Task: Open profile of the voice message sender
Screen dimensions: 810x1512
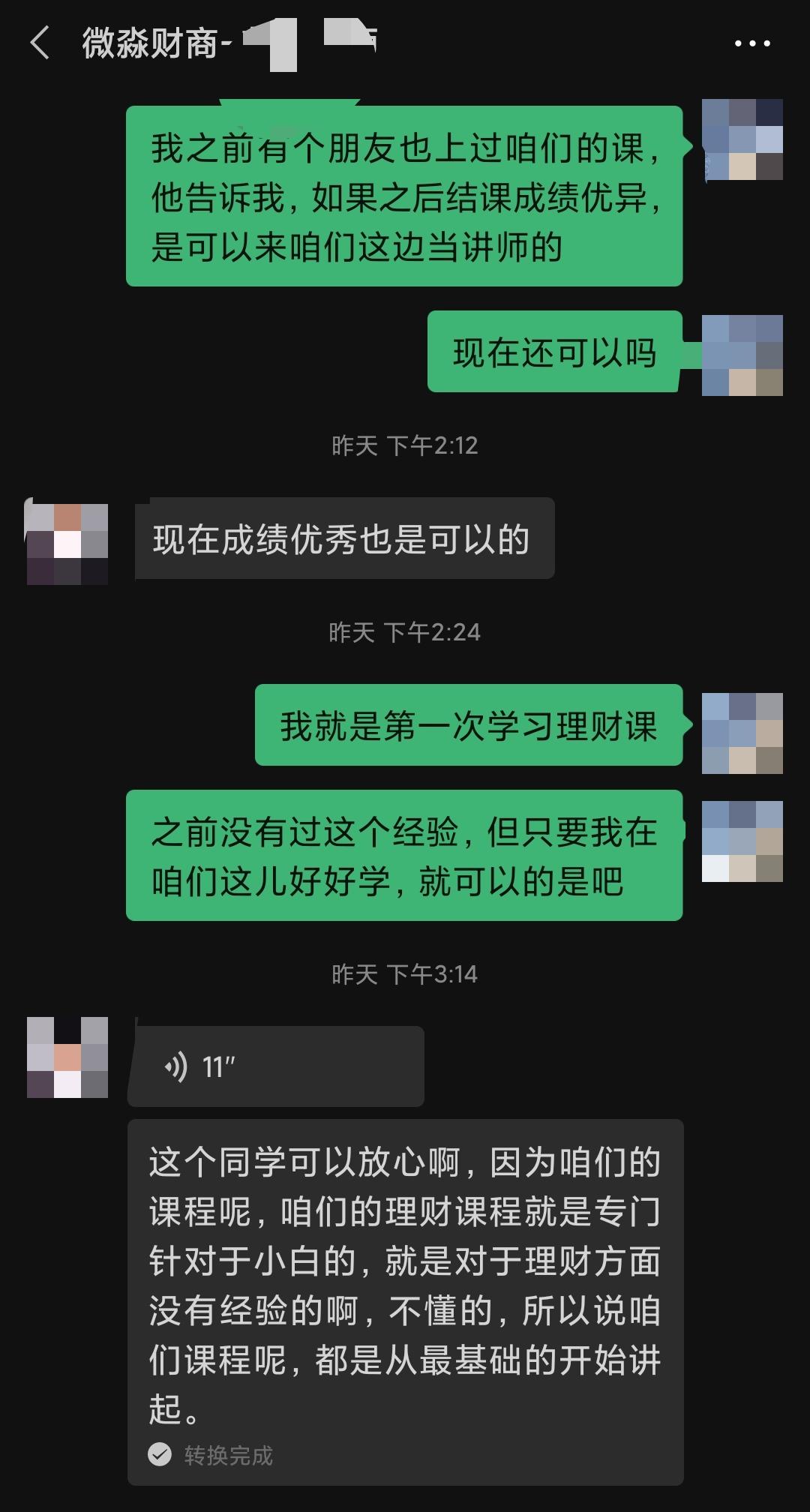Action: pos(67,1057)
